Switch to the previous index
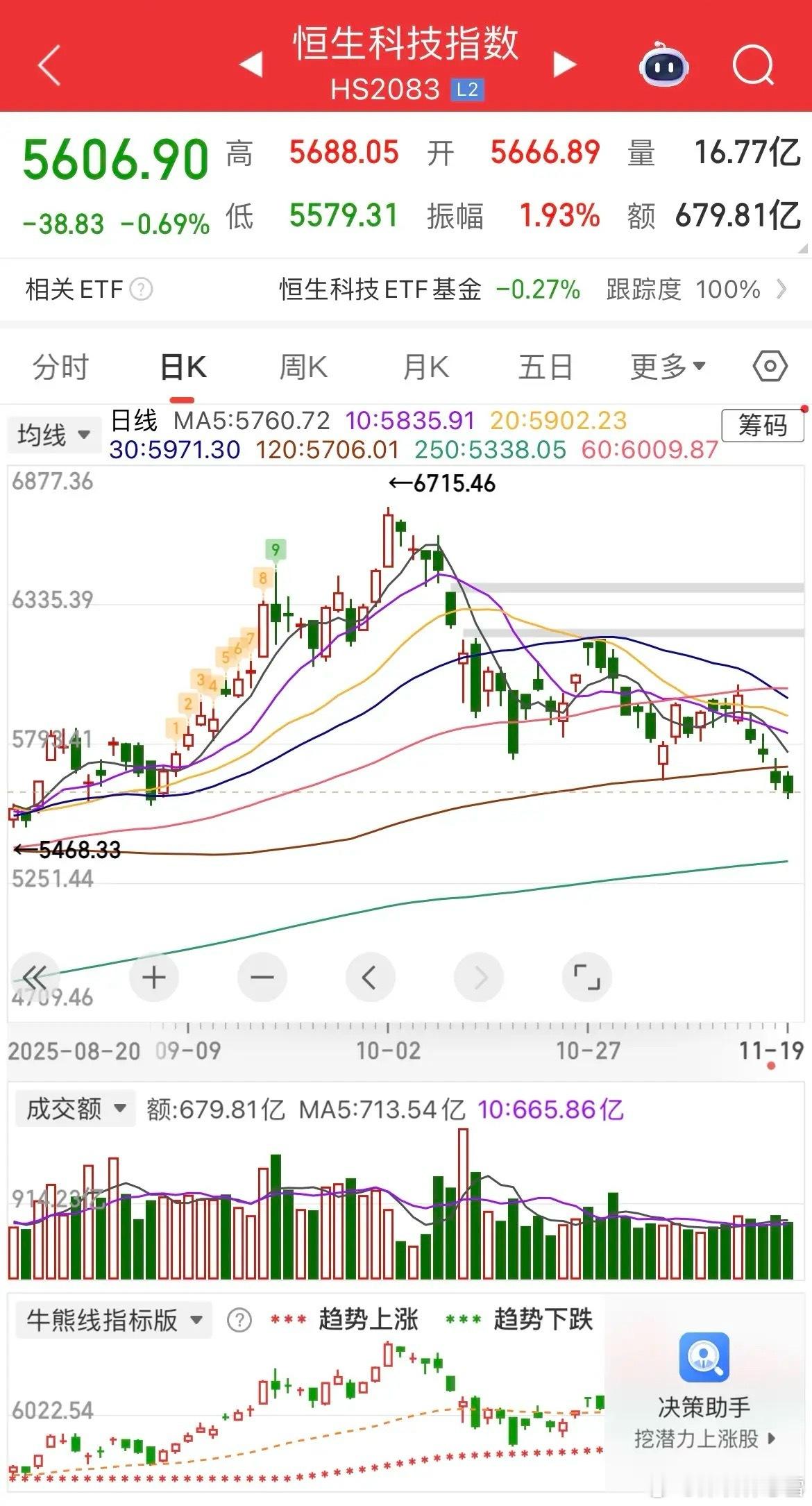The image size is (812, 1506). [251, 65]
